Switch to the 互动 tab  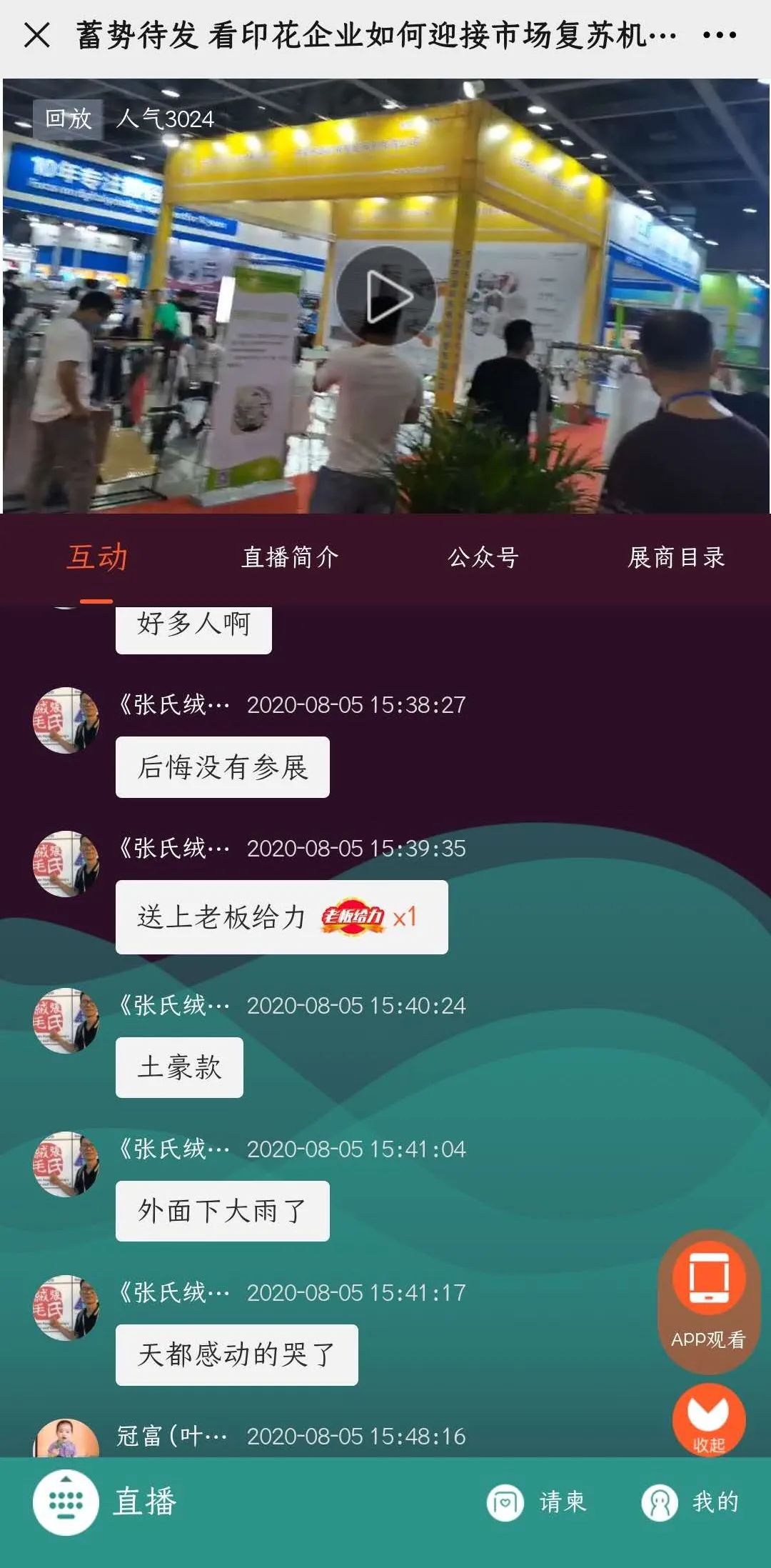coord(96,557)
